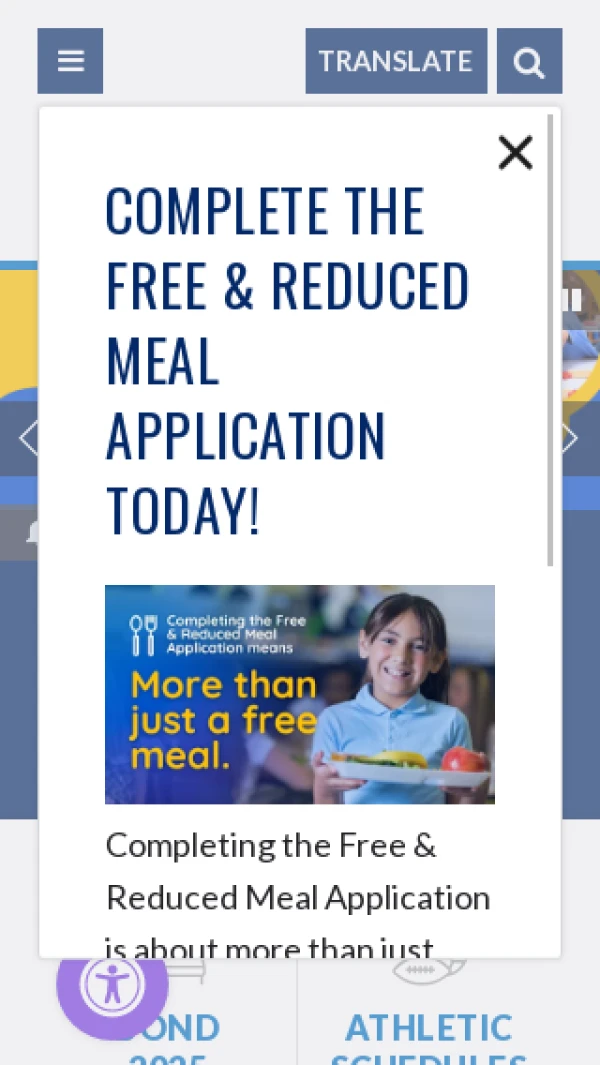Close the meal application popup
The width and height of the screenshot is (600, 1065).
(x=515, y=153)
